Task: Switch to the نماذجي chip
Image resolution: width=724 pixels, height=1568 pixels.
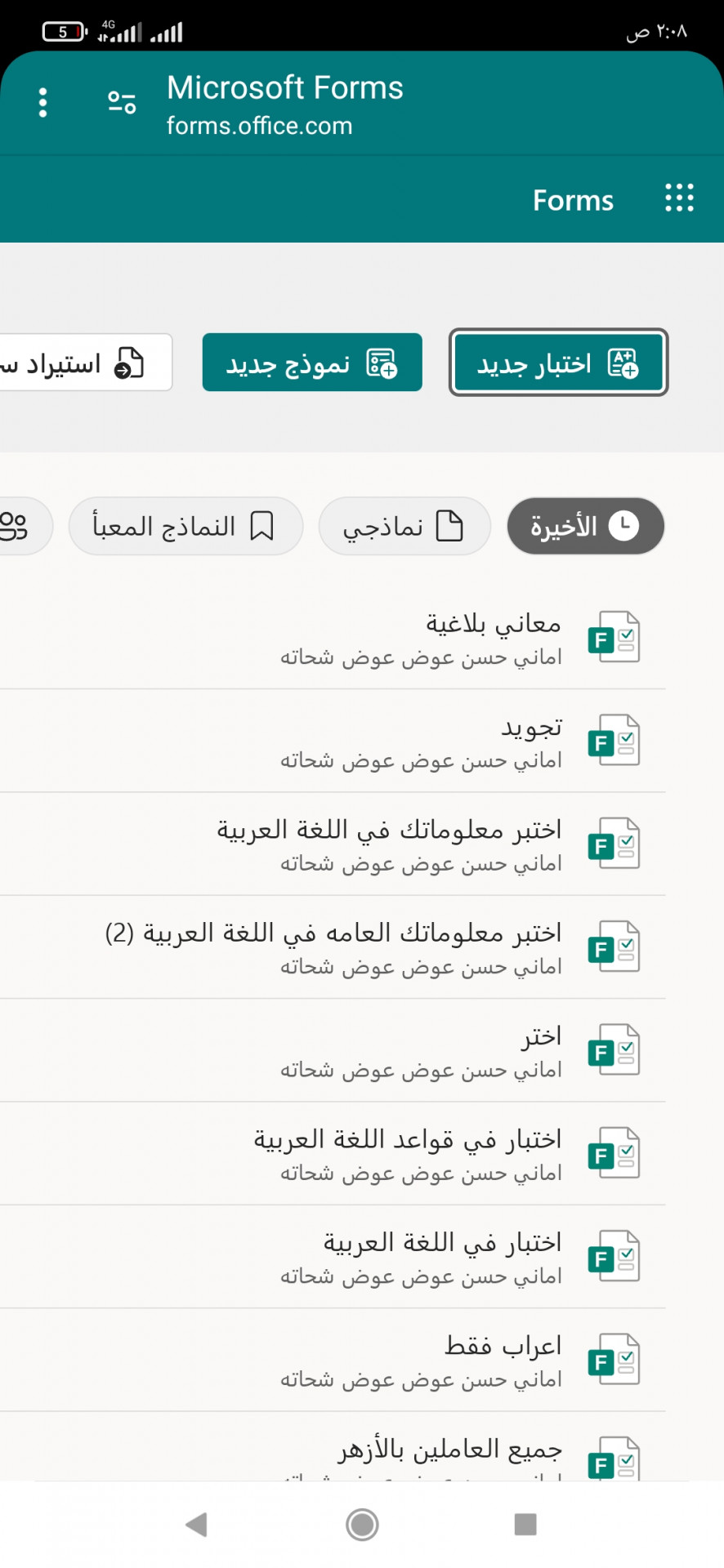Action: (404, 526)
